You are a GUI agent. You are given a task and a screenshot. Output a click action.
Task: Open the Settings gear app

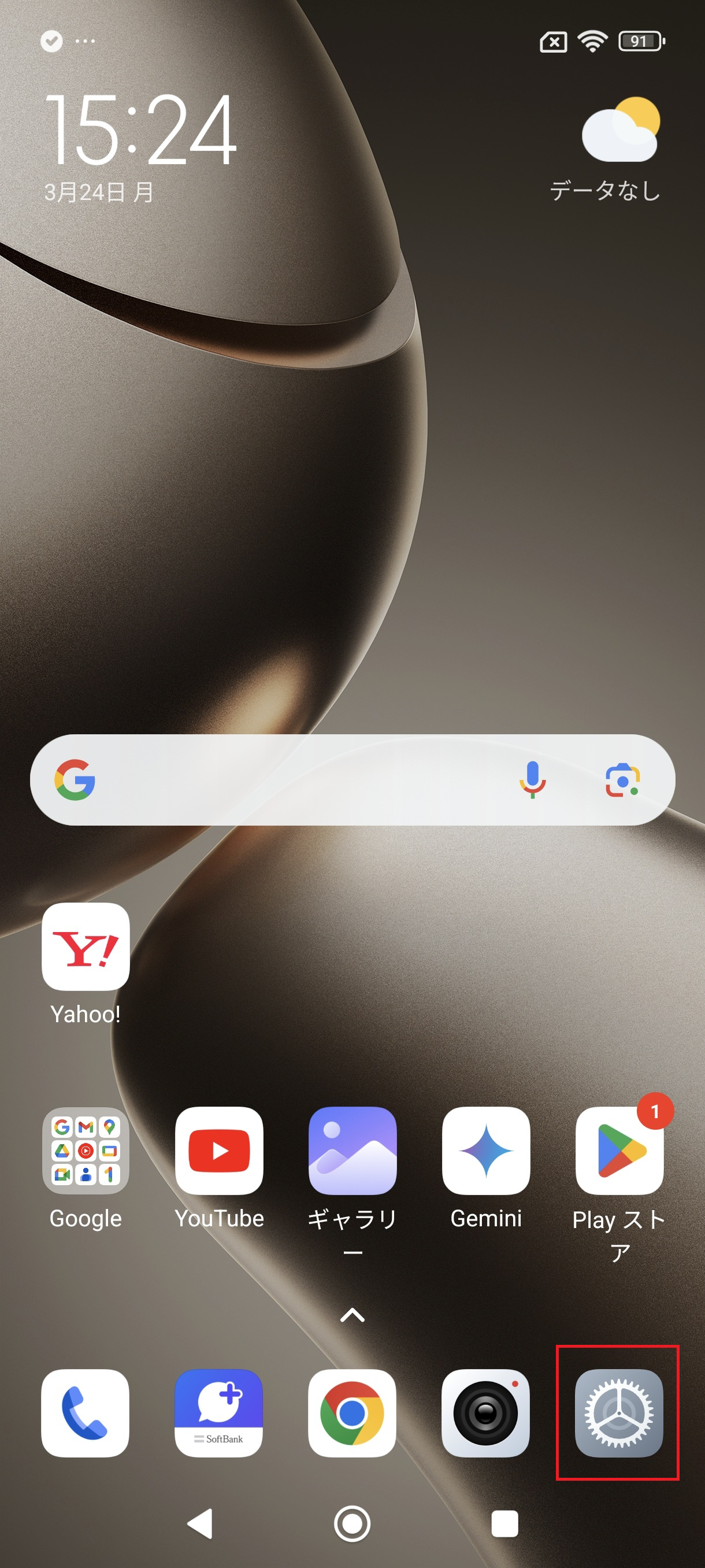(x=619, y=1413)
